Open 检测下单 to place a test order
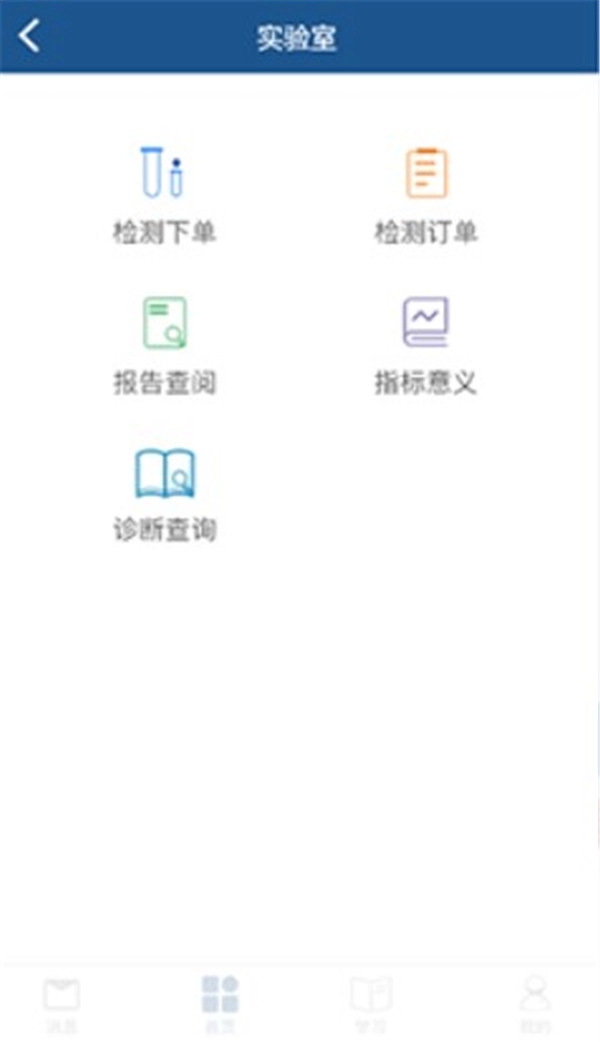This screenshot has width=600, height=1042. [x=164, y=195]
